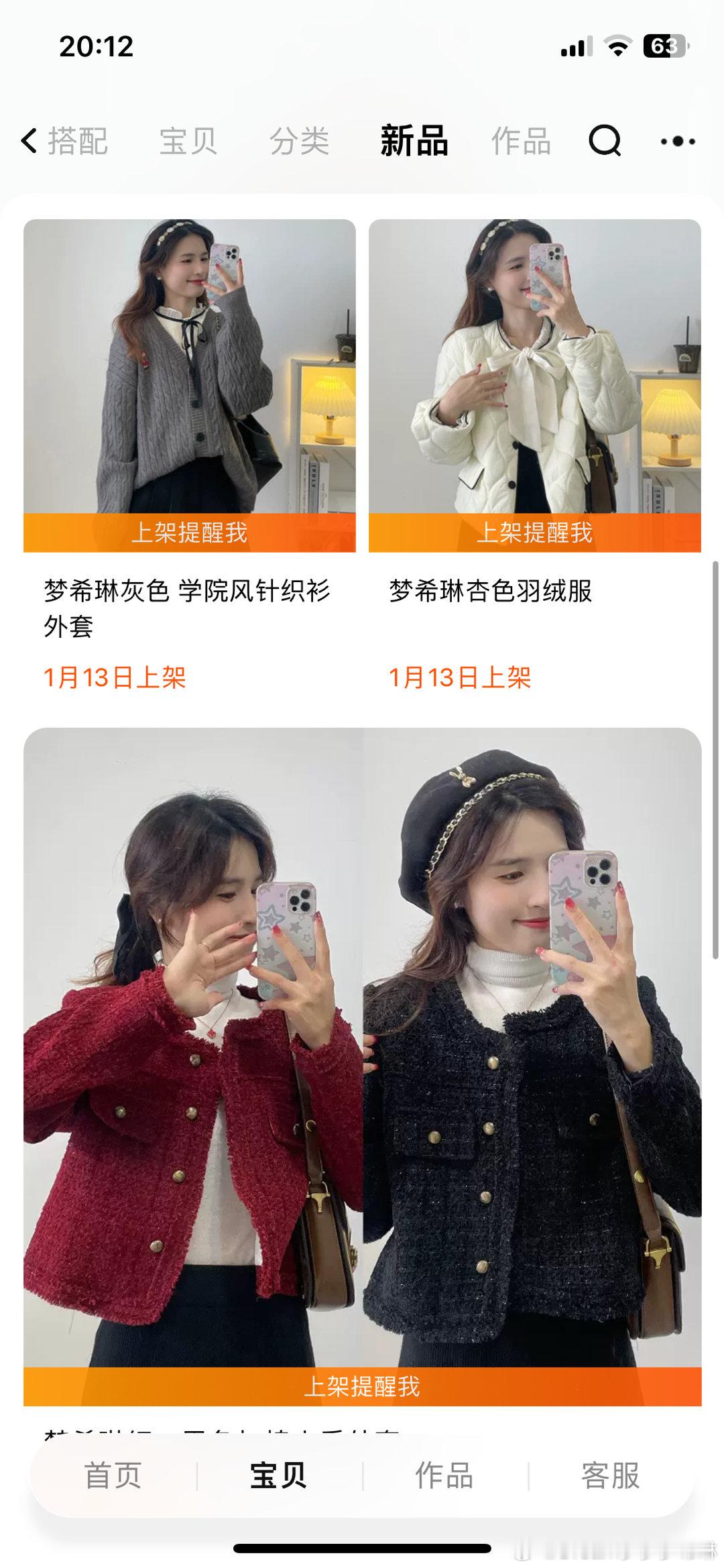Stay on the 新品 new arrivals tab
The height and width of the screenshot is (1568, 724).
click(x=414, y=141)
